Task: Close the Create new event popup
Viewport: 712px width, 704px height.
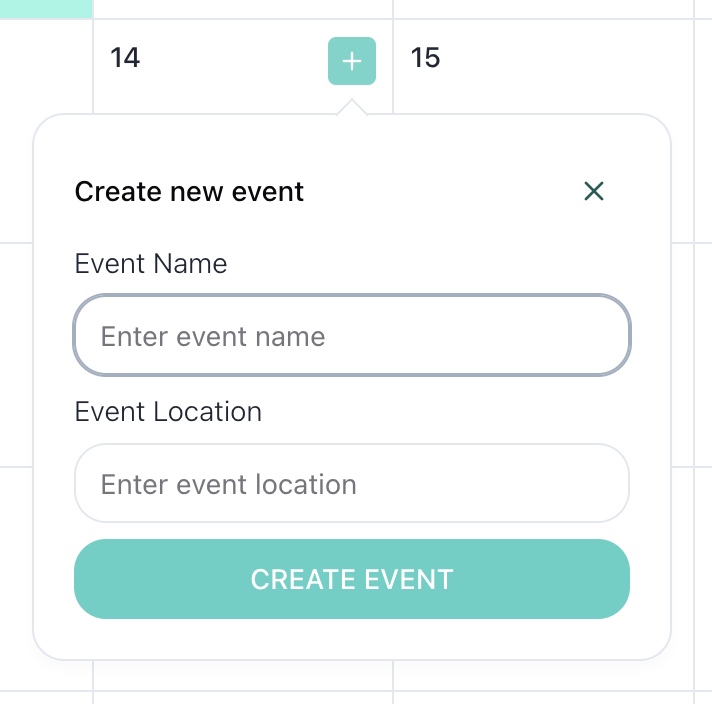Action: pos(594,191)
